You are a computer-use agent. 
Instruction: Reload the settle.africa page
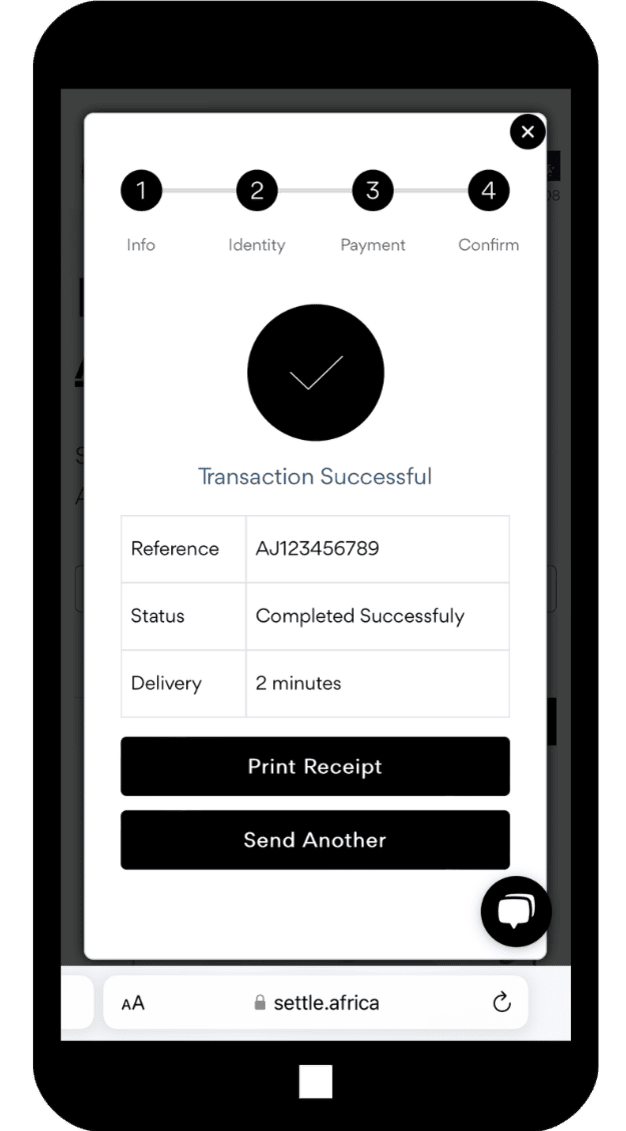pos(501,1002)
